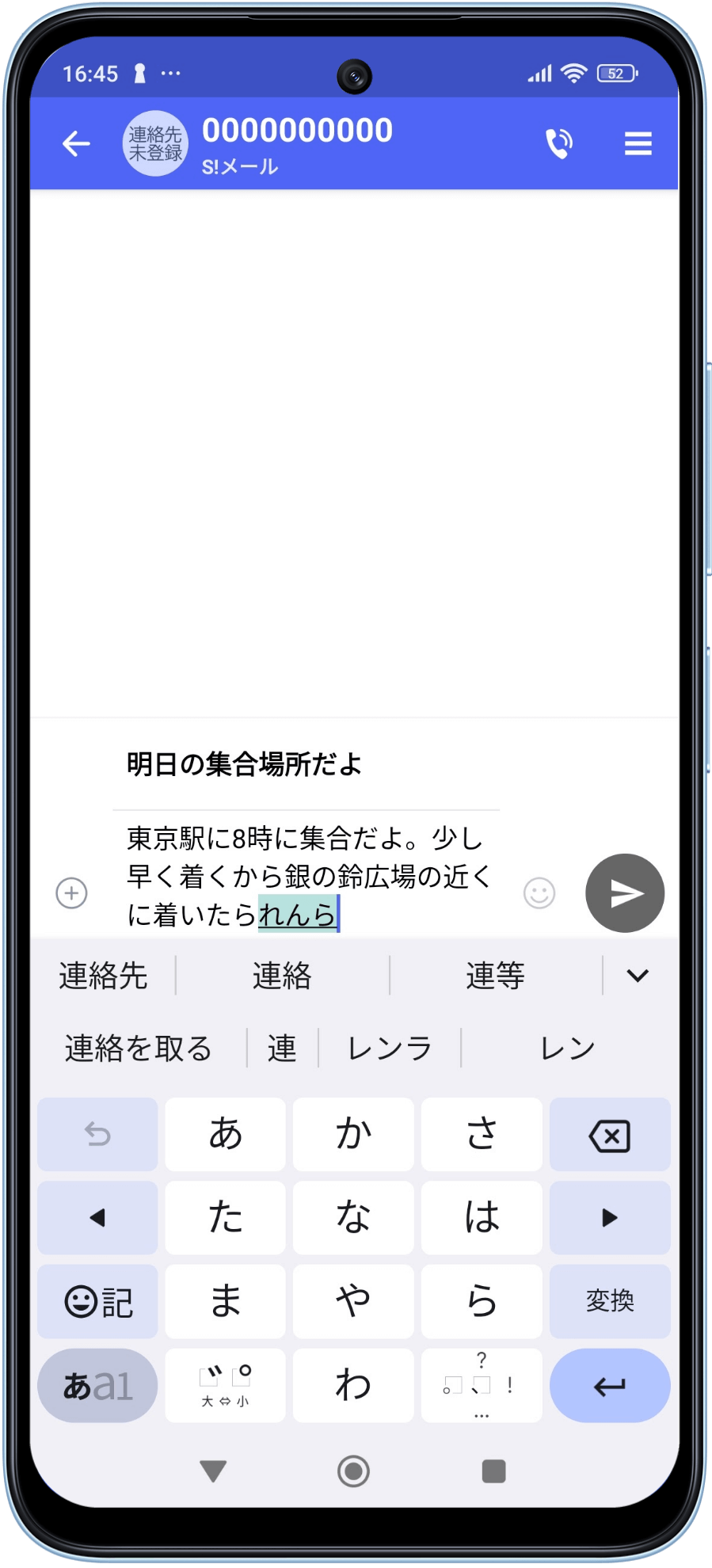Open emoji and symbols keyboard key
Screen dimensions: 712x1568
[97, 1301]
